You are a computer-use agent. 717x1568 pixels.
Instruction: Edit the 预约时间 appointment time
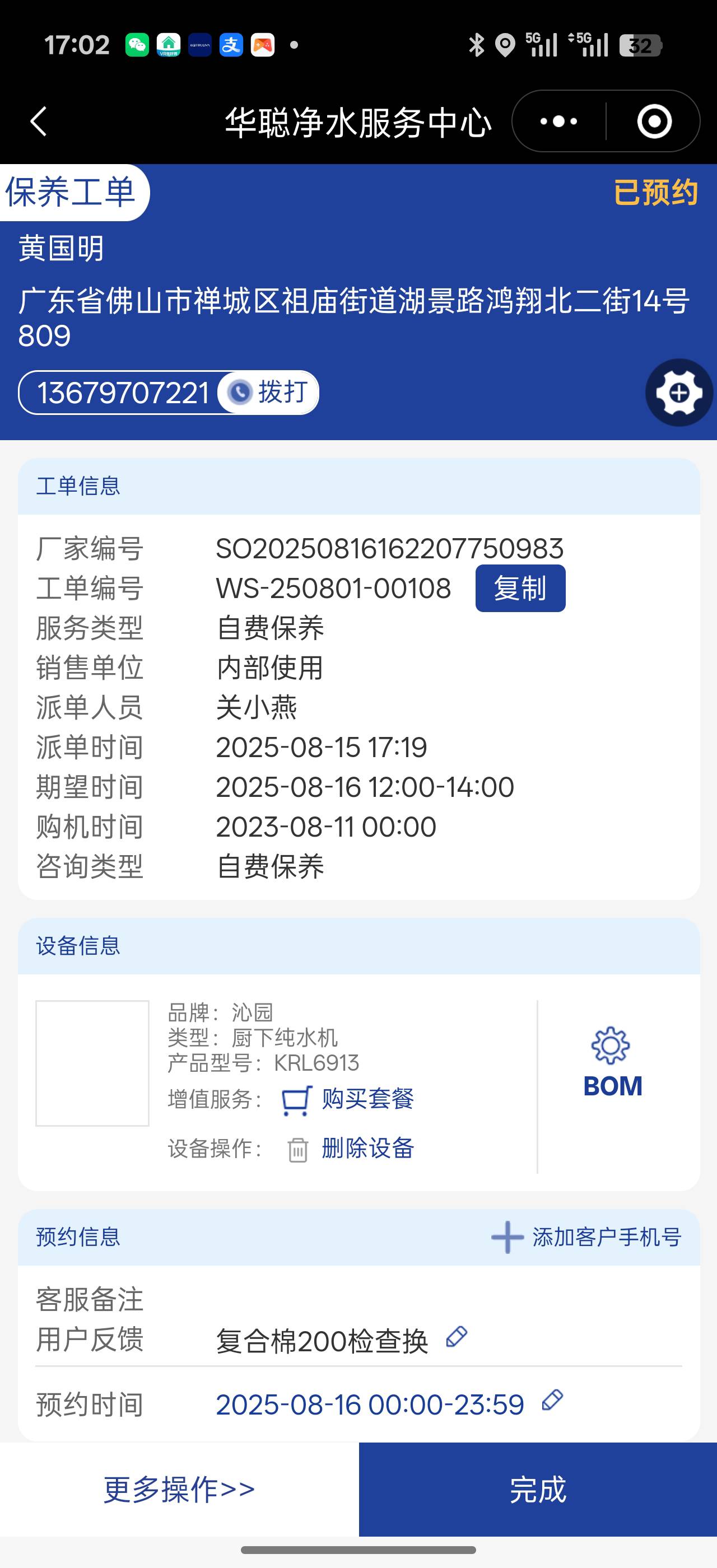pyautogui.click(x=552, y=1400)
